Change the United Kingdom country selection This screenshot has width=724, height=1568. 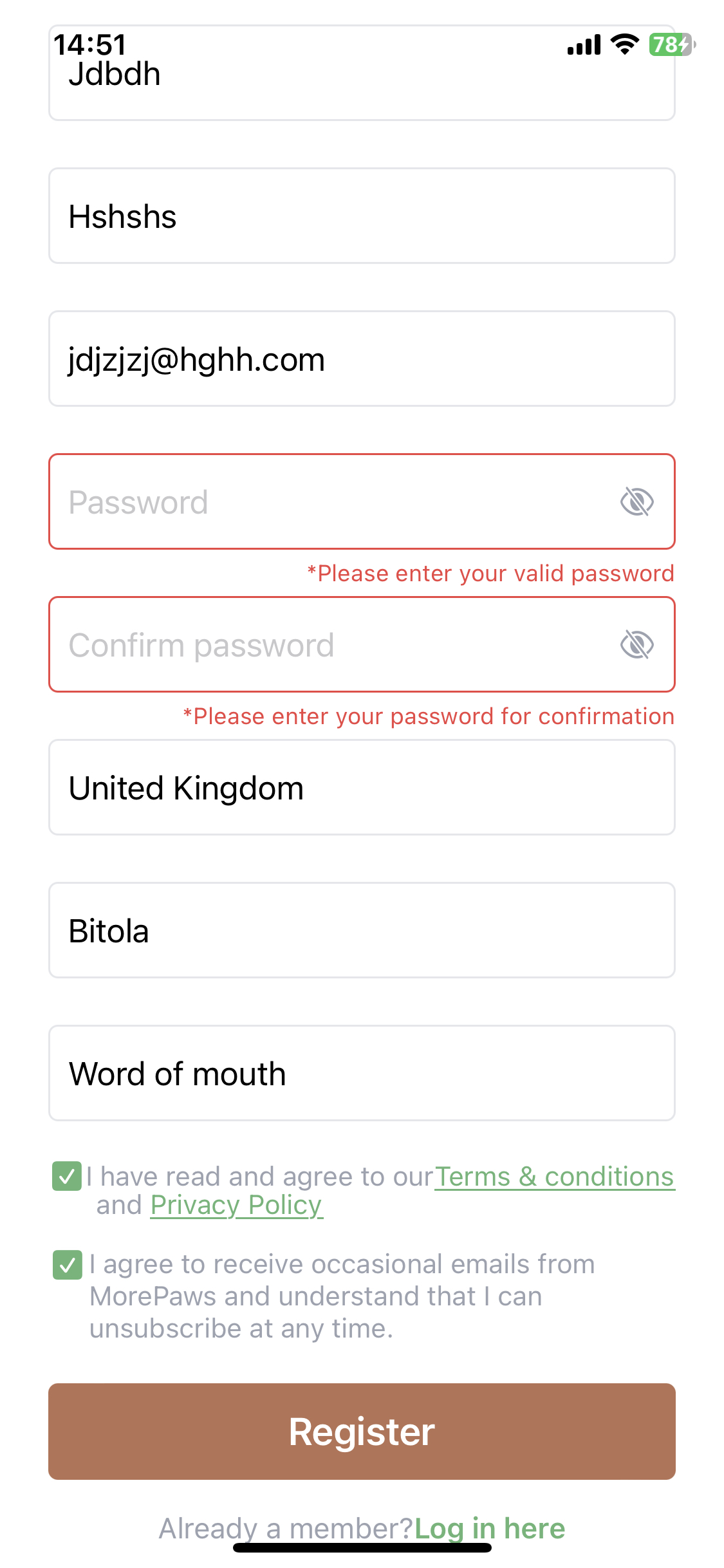pyautogui.click(x=362, y=788)
